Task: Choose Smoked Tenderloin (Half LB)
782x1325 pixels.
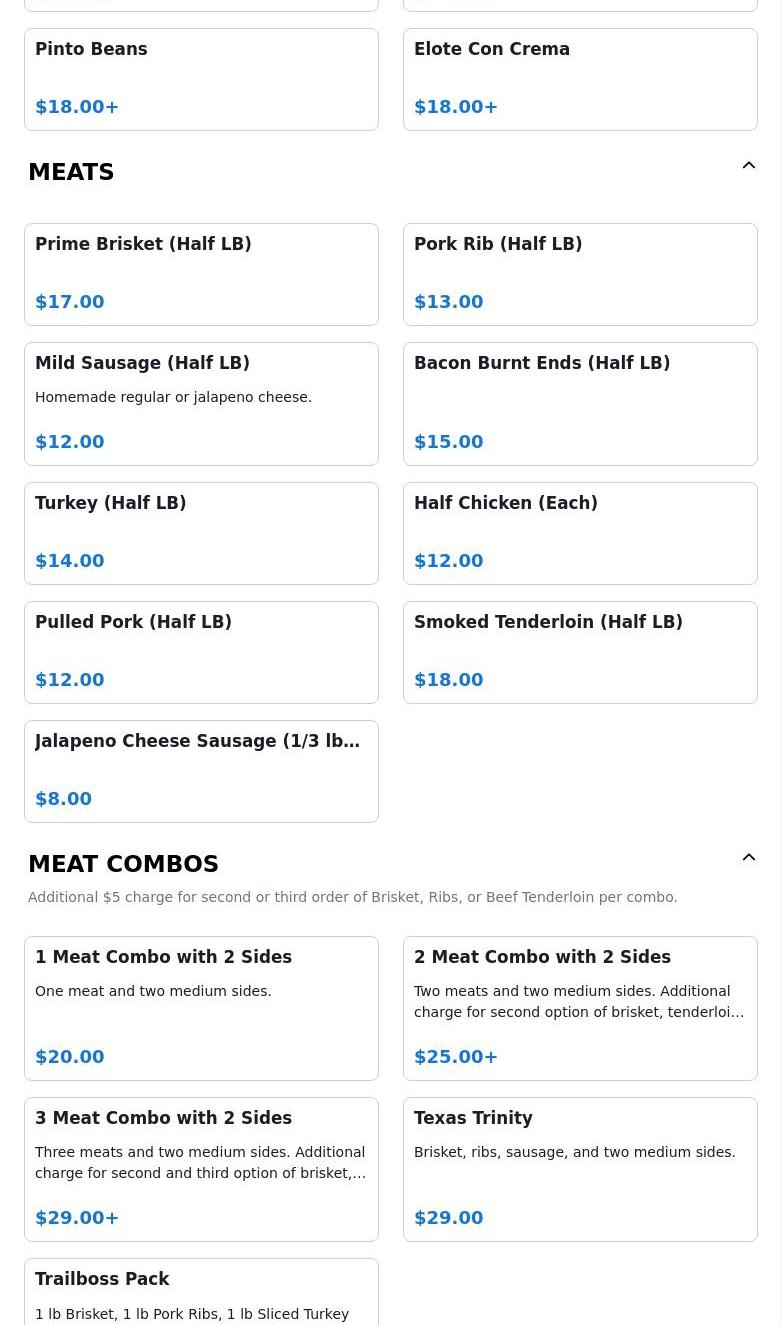Action: (580, 652)
